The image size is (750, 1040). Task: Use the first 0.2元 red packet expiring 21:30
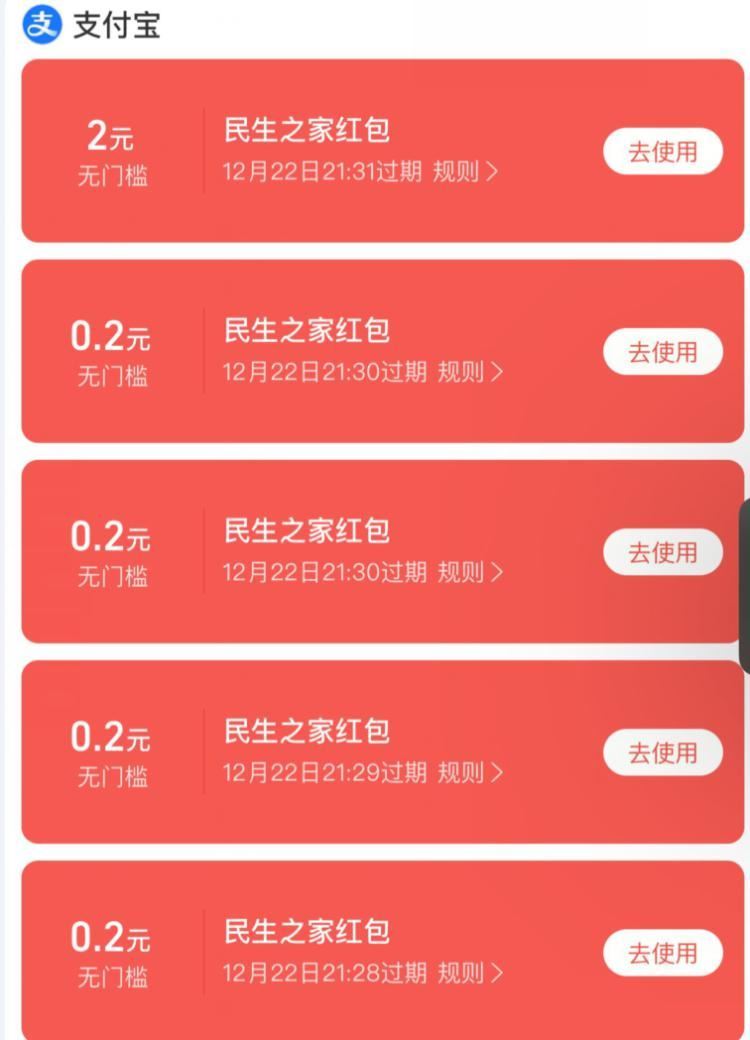pyautogui.click(x=663, y=351)
